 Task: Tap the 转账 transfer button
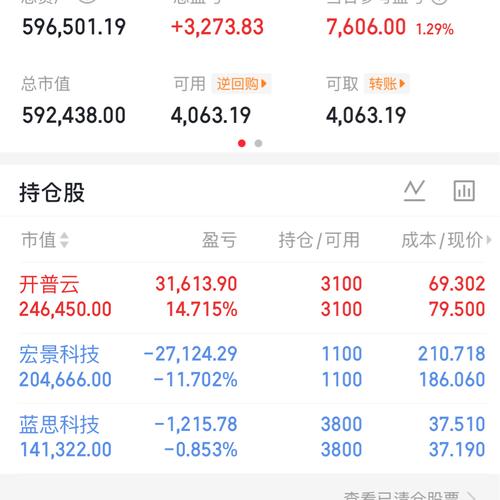coord(387,83)
